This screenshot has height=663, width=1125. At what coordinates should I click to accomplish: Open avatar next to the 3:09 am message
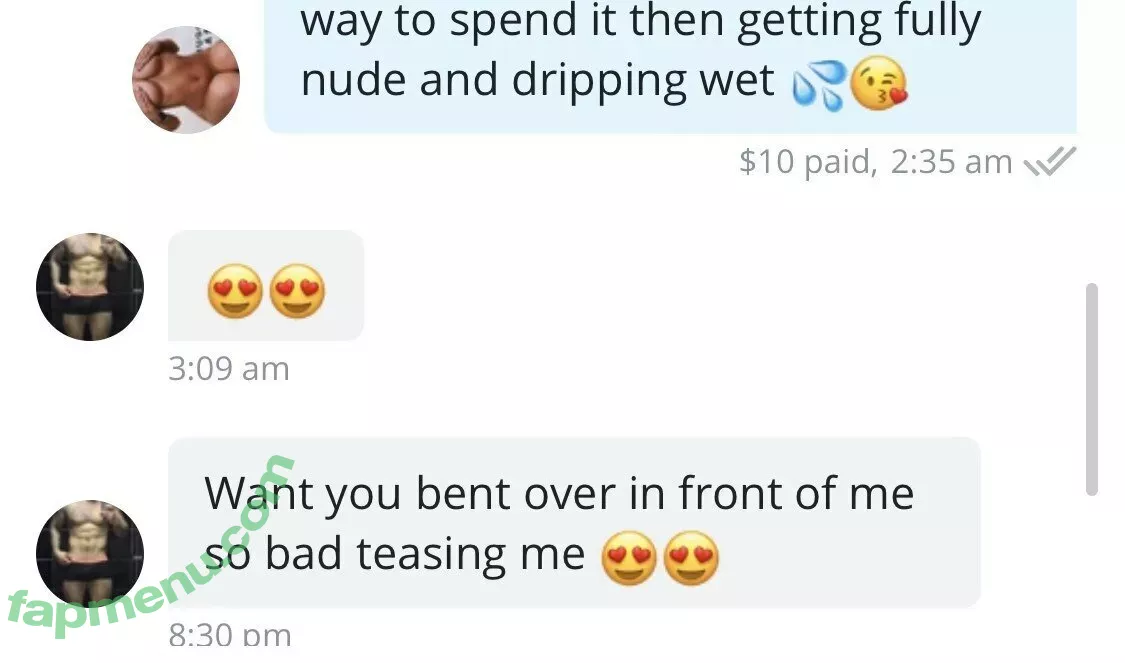pyautogui.click(x=90, y=287)
